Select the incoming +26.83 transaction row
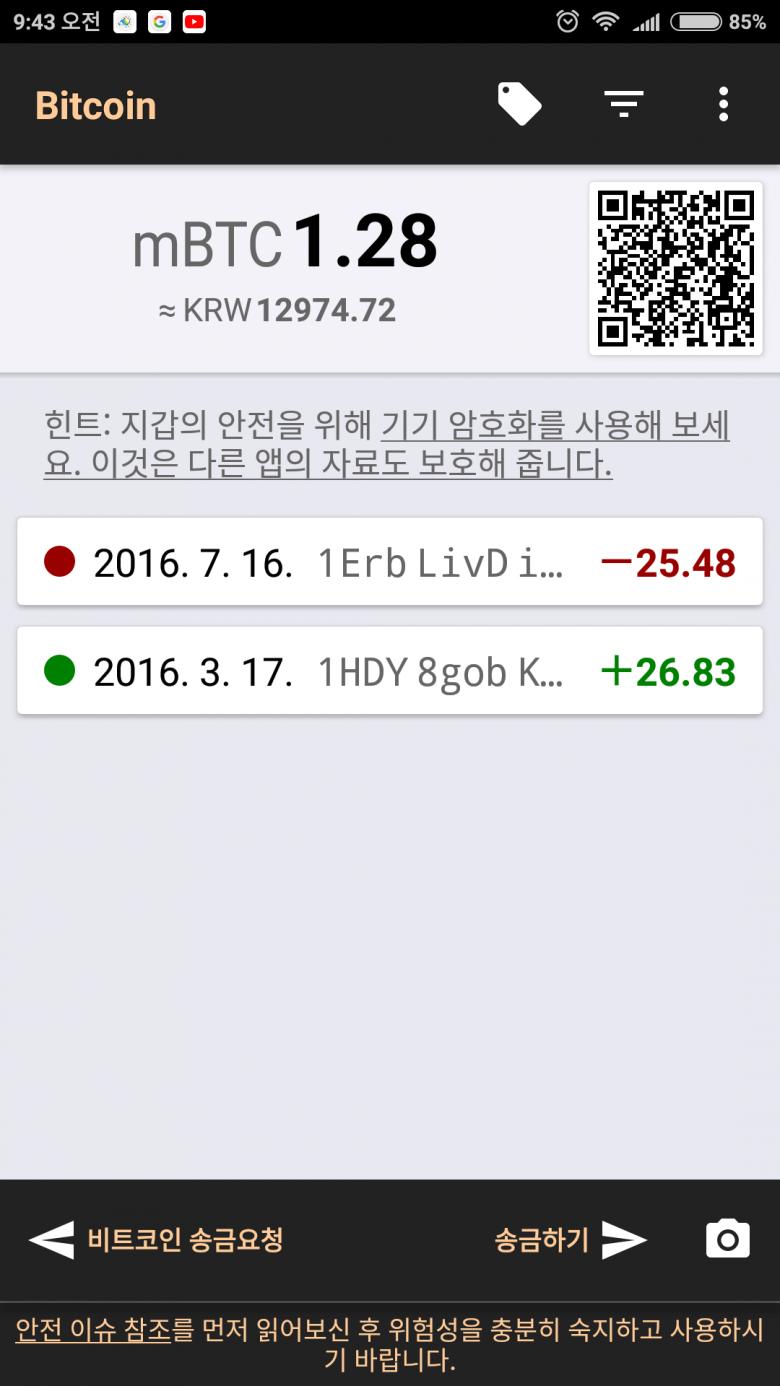 tap(390, 671)
